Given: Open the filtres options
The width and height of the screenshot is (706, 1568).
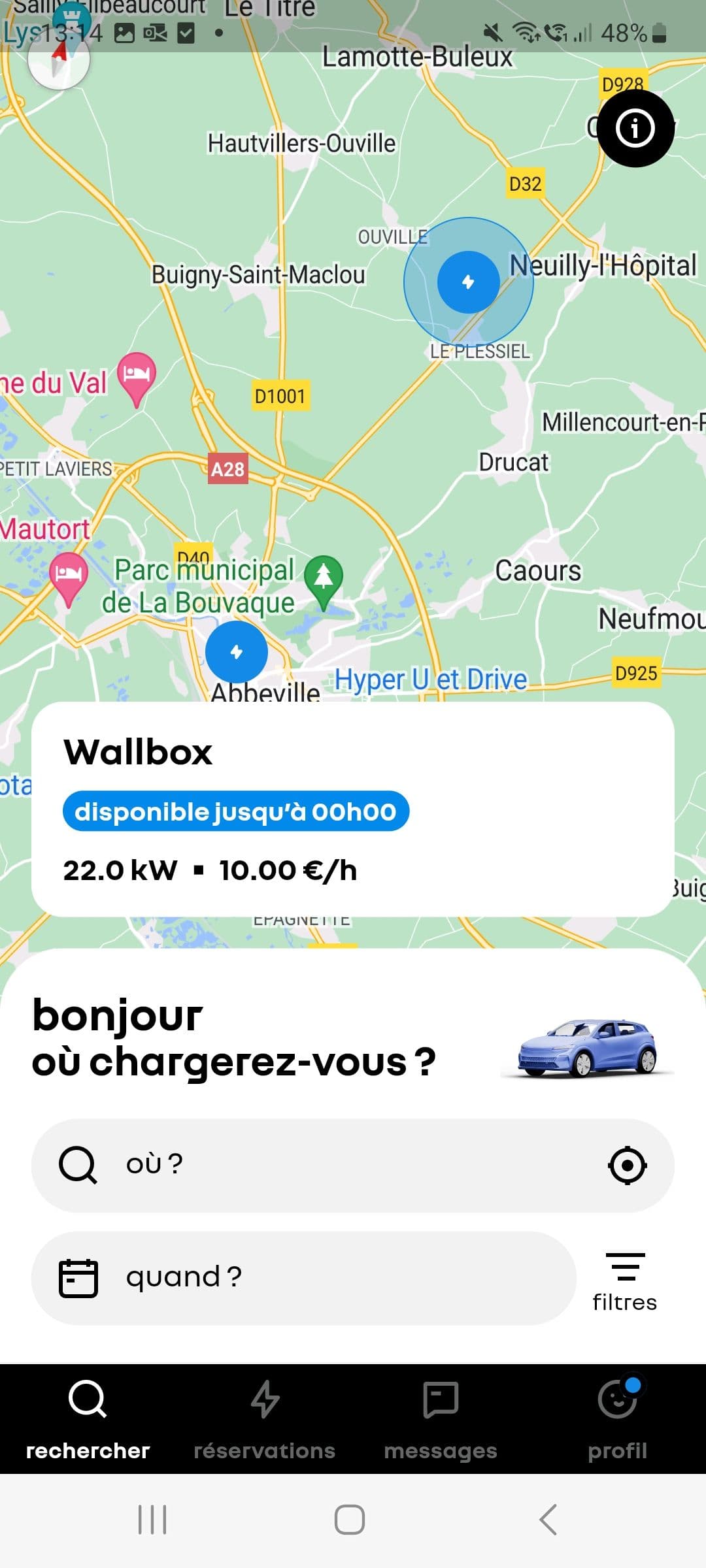Looking at the screenshot, I should pyautogui.click(x=624, y=1282).
